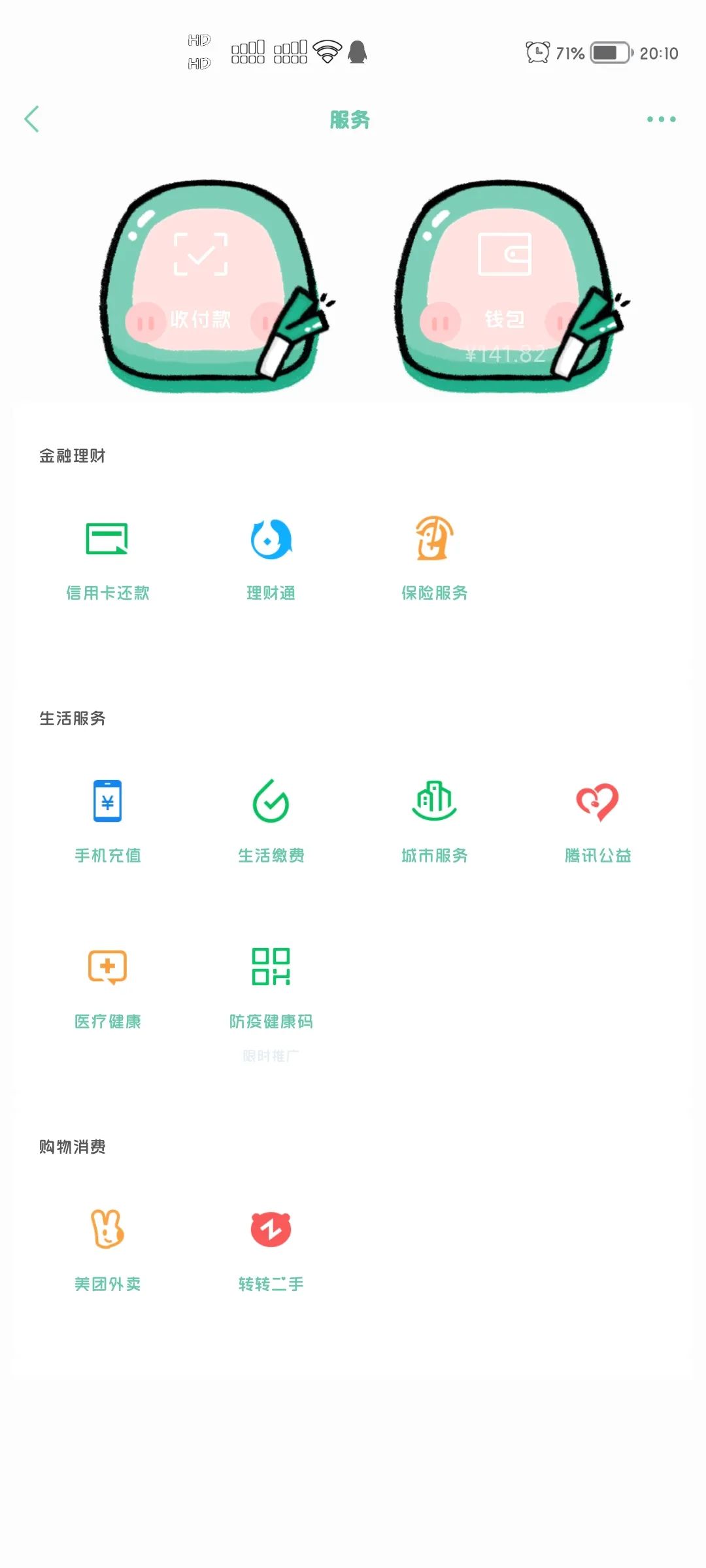Open 信用卡还款 credit card repayment
Image resolution: width=706 pixels, height=1568 pixels.
click(107, 559)
